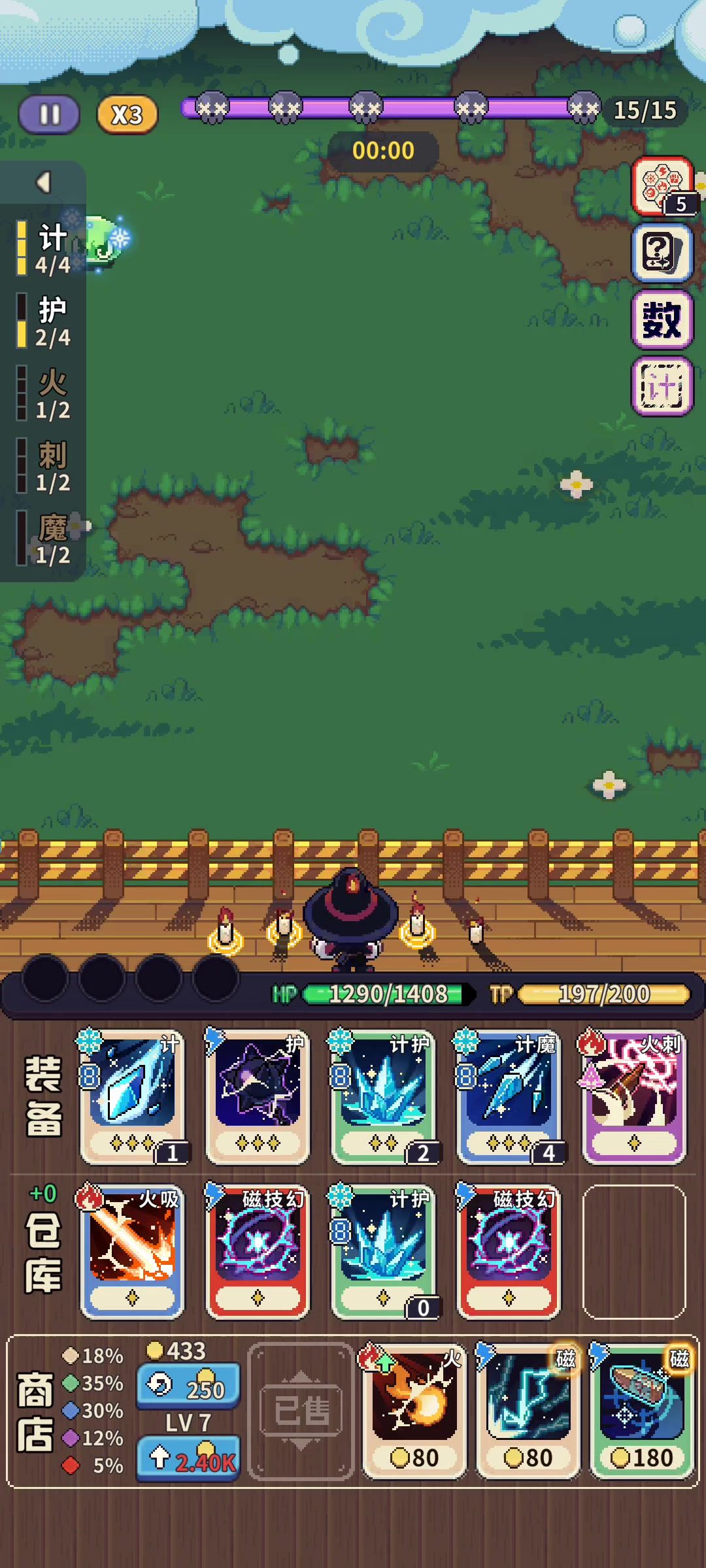
Task: Pause the game
Action: click(x=49, y=114)
